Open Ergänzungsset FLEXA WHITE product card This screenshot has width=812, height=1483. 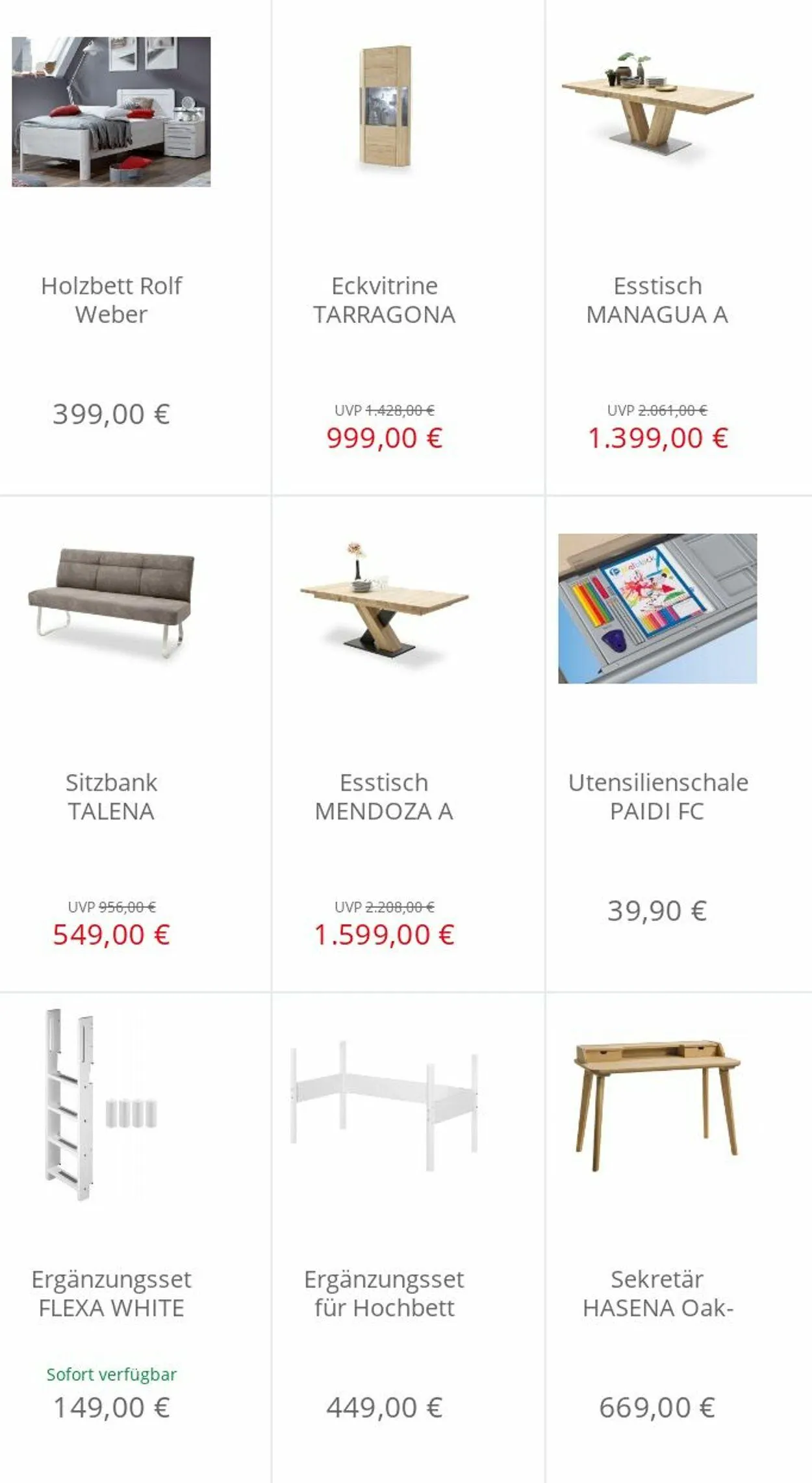tap(134, 1238)
